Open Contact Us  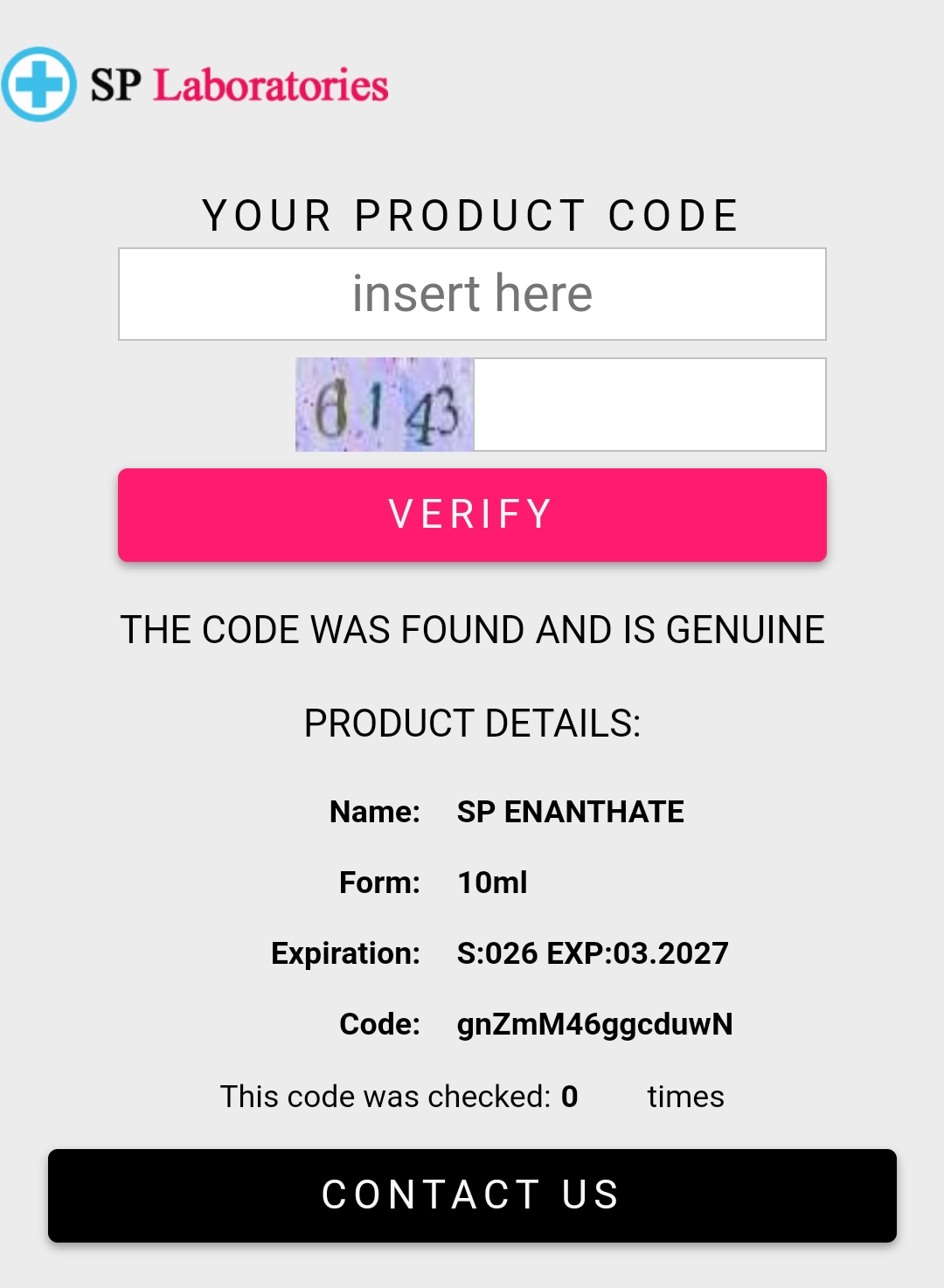(472, 1195)
